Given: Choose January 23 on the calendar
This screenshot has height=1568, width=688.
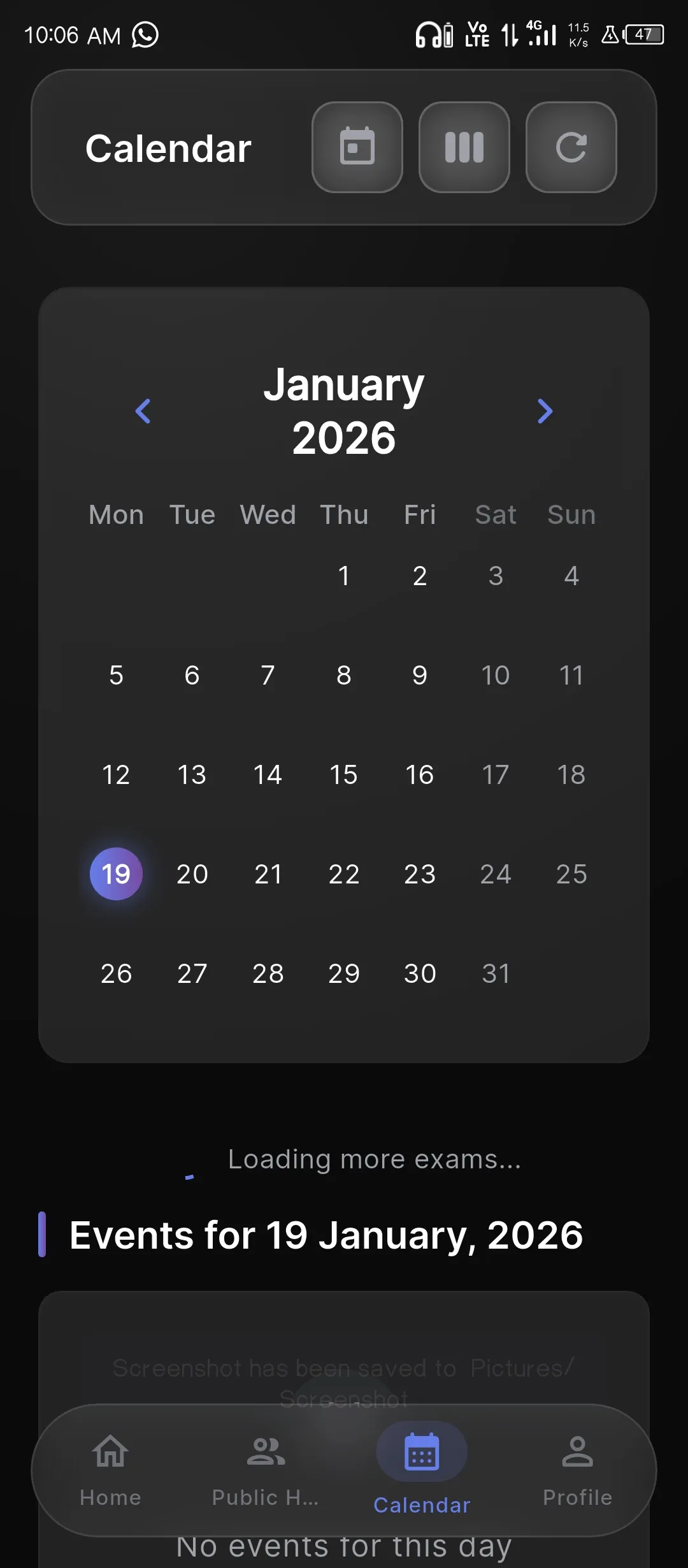Looking at the screenshot, I should (420, 874).
